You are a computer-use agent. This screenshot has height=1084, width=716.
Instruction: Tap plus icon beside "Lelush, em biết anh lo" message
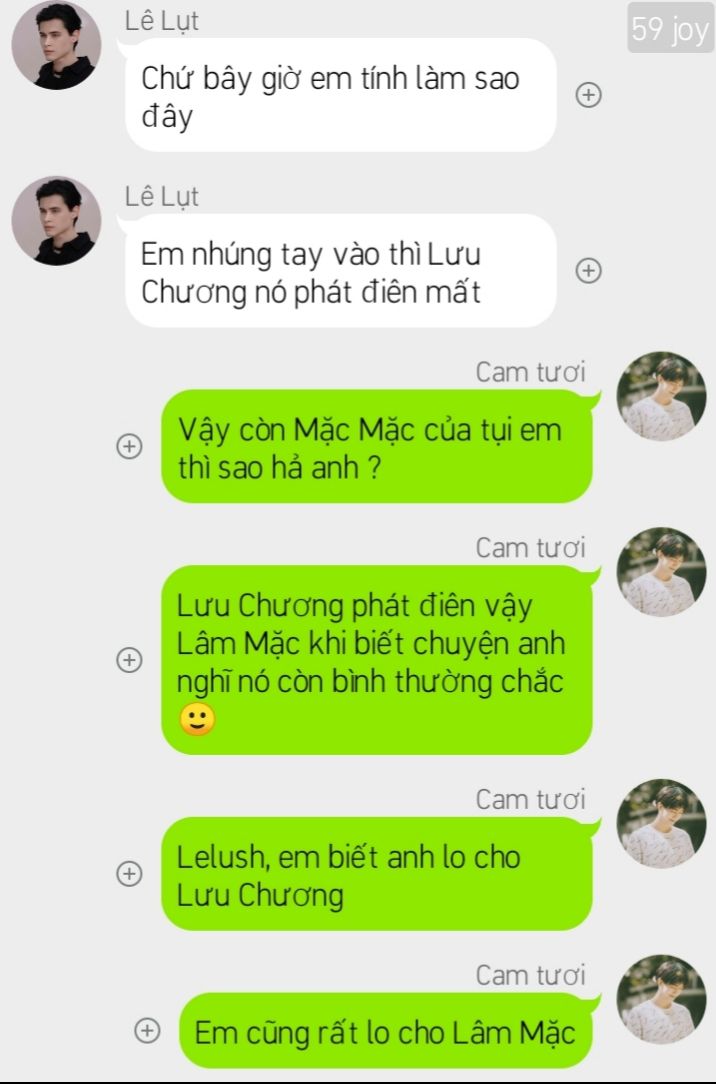[x=129, y=873]
